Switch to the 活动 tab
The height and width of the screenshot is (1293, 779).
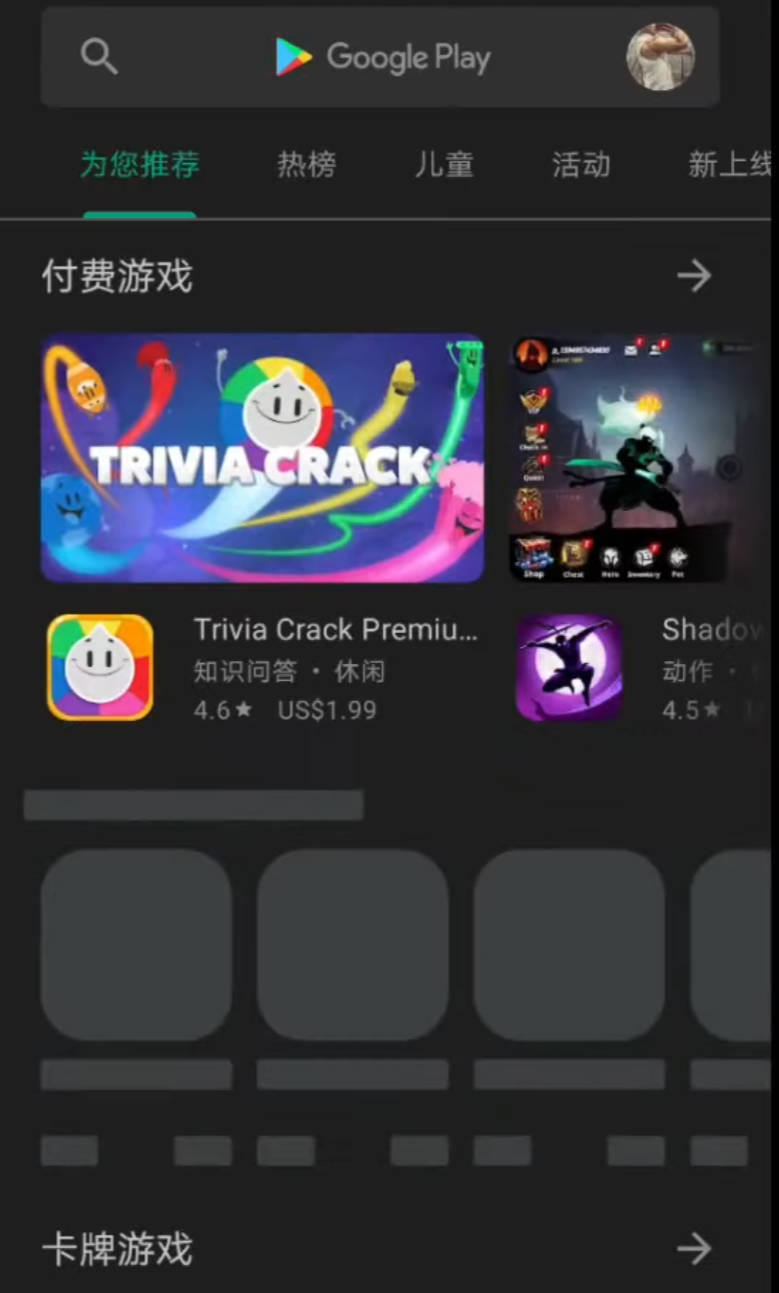click(581, 165)
